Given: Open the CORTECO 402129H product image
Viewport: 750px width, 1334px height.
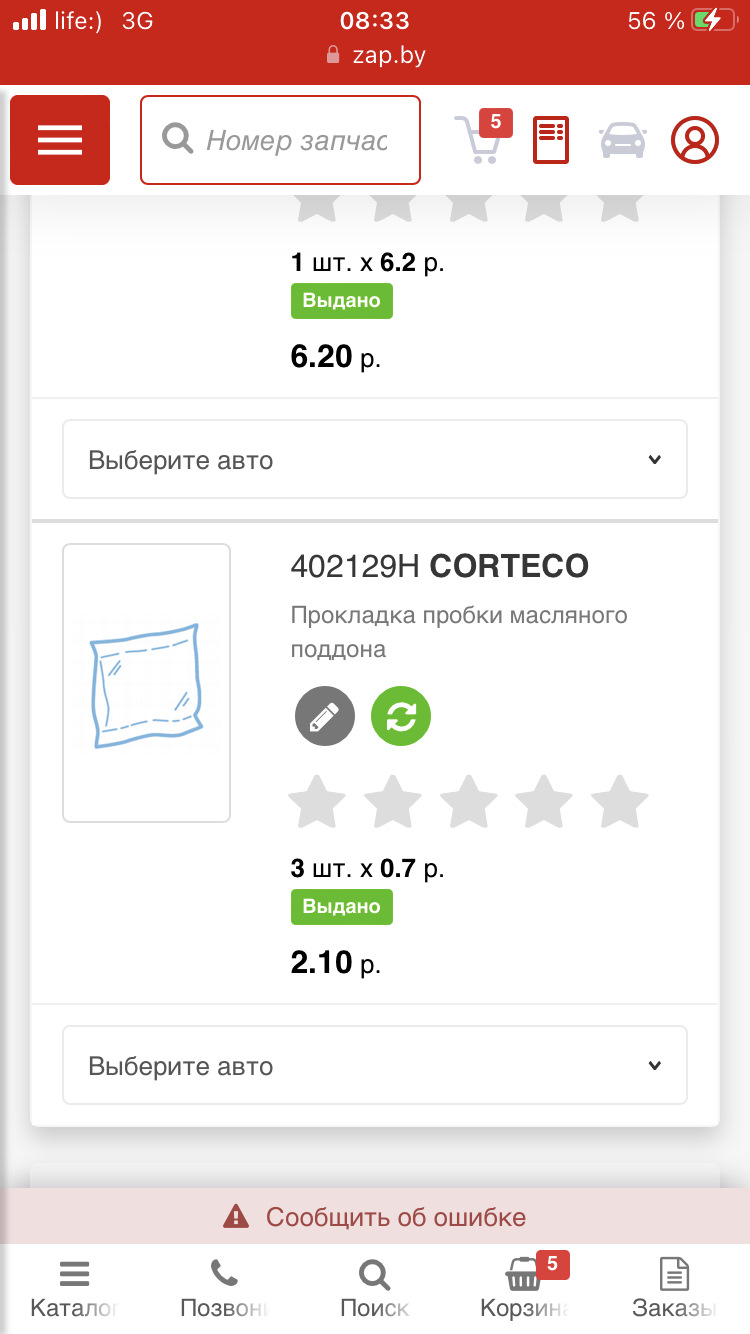Looking at the screenshot, I should tap(147, 683).
